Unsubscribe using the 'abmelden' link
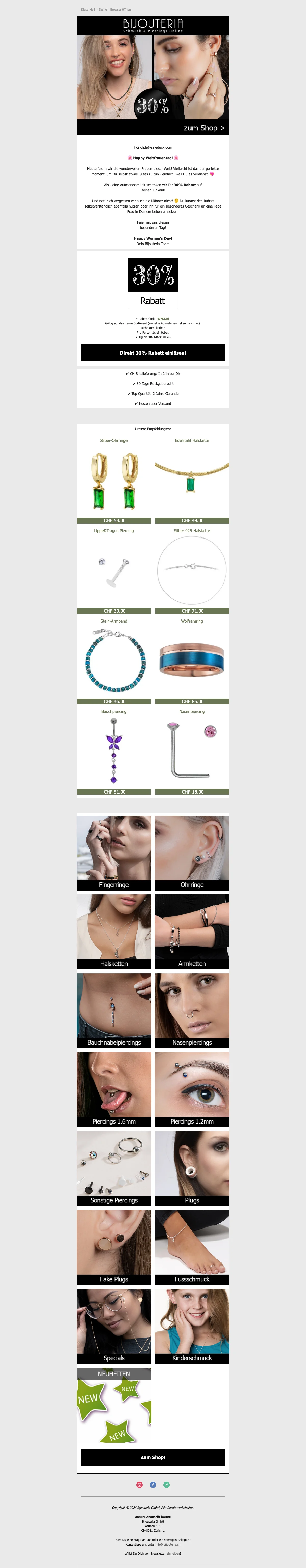306x1568 pixels. click(173, 1553)
